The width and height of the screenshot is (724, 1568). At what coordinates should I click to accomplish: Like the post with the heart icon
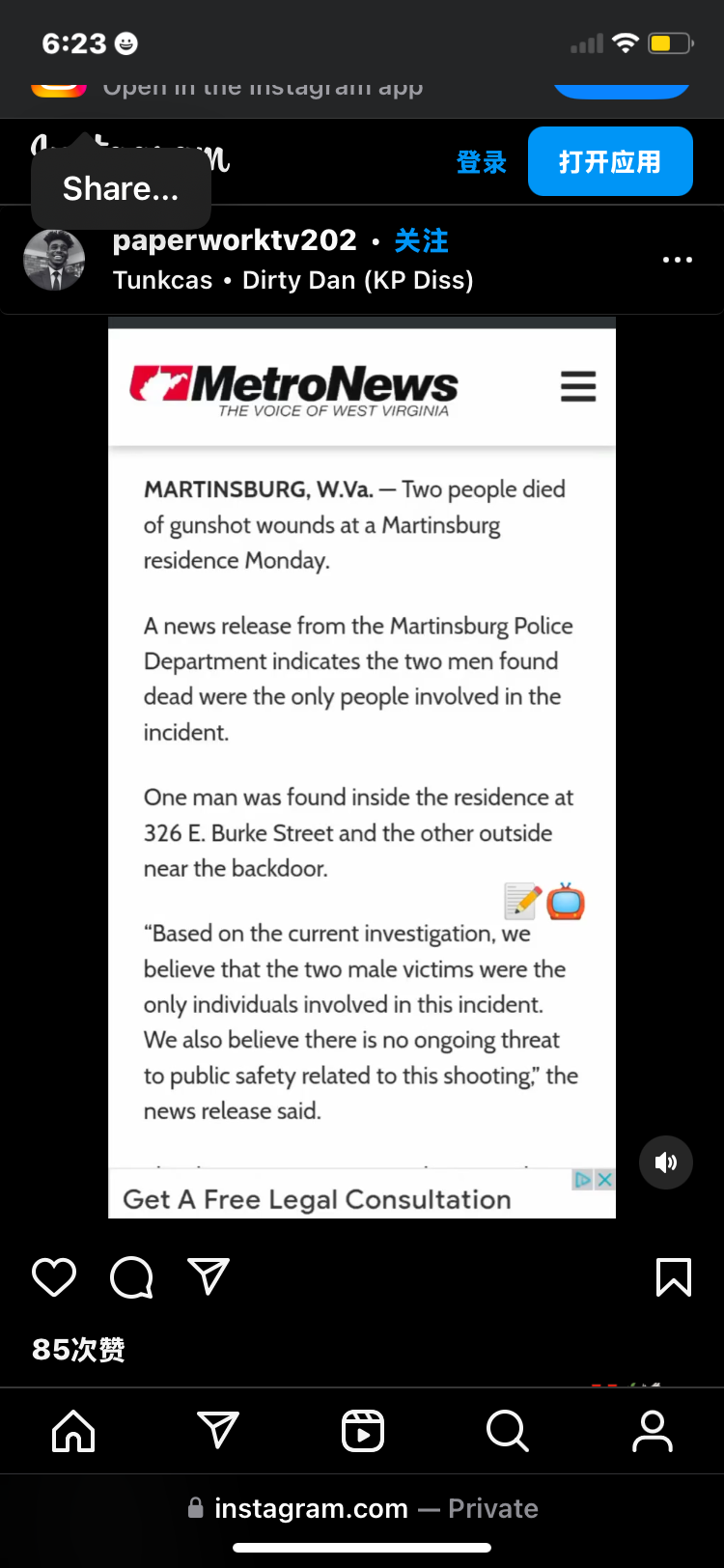coord(54,1277)
